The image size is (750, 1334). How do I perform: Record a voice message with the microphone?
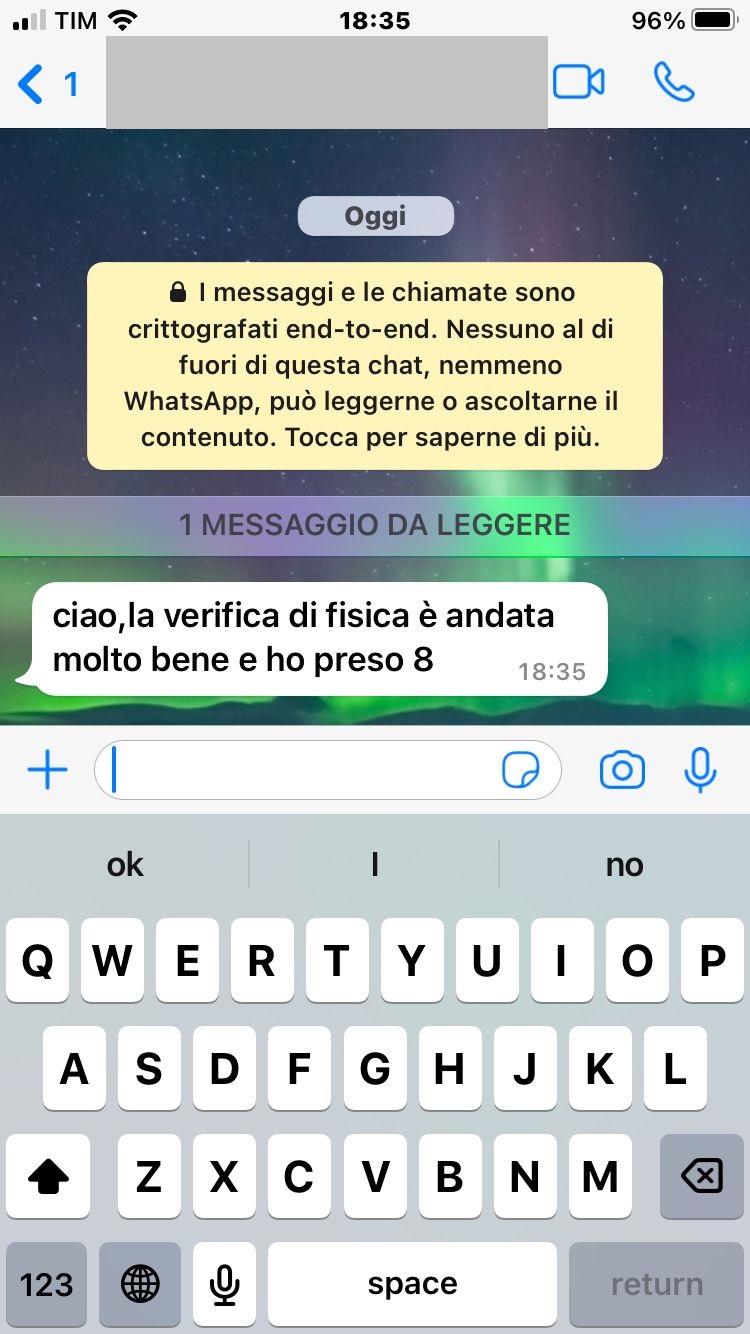[x=700, y=770]
